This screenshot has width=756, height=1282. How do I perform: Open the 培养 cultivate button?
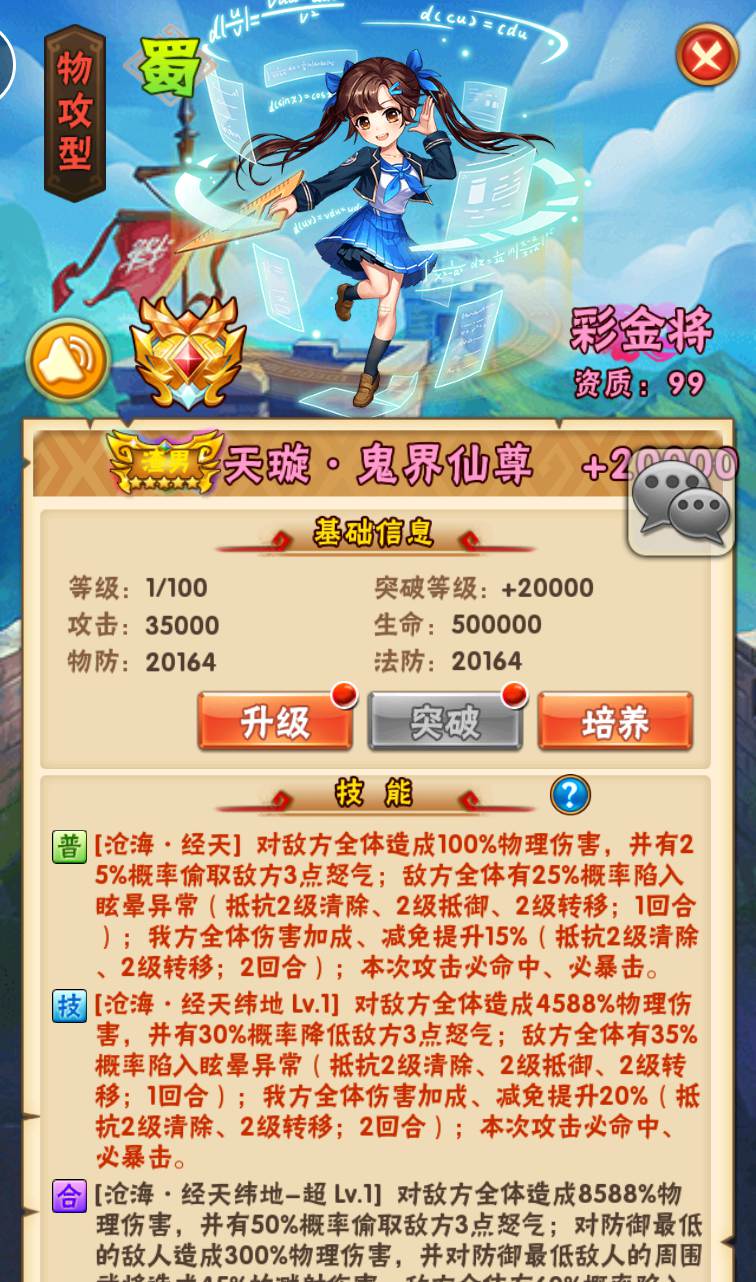coord(615,721)
